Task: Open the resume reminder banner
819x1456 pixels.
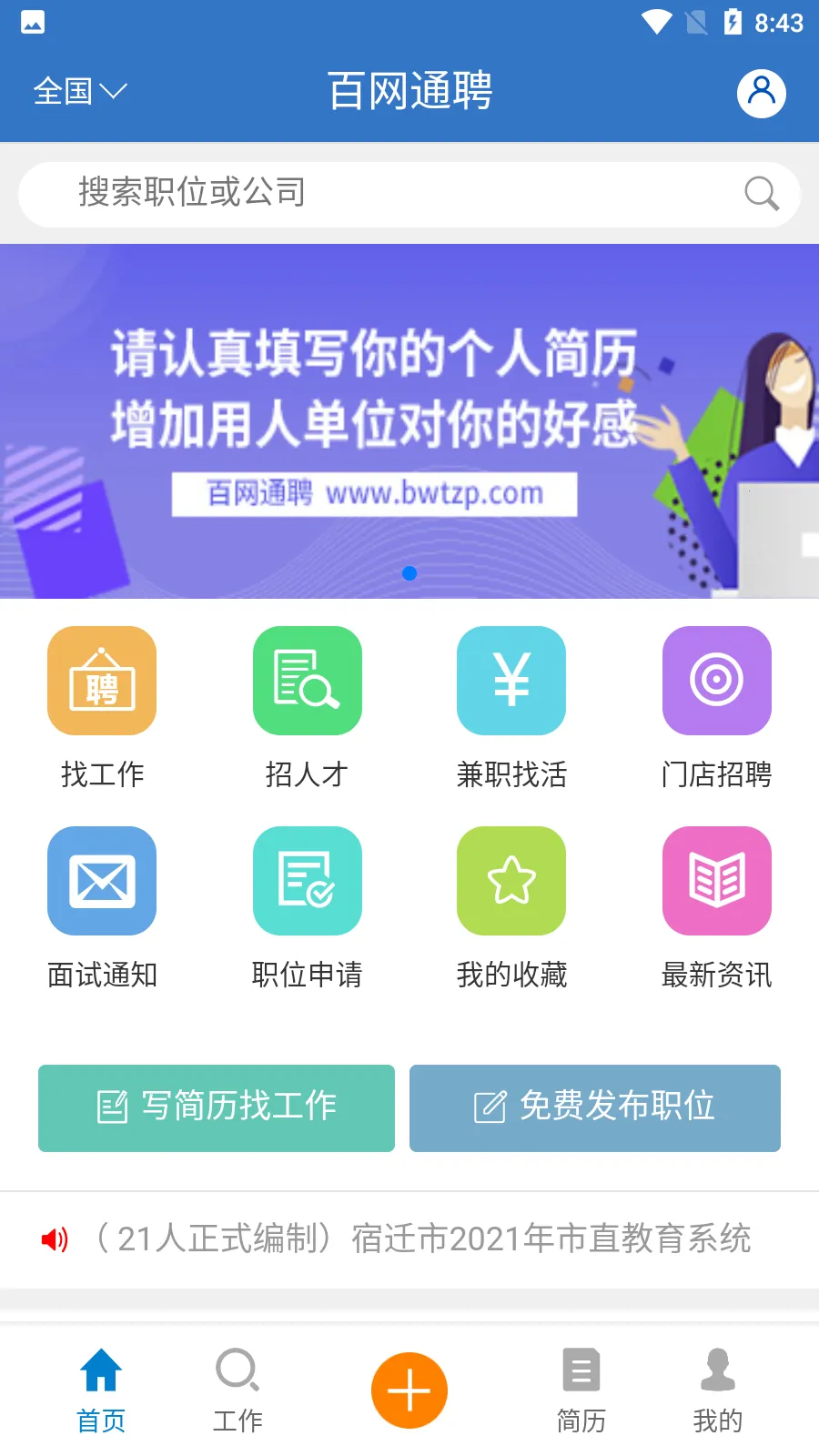Action: point(409,420)
